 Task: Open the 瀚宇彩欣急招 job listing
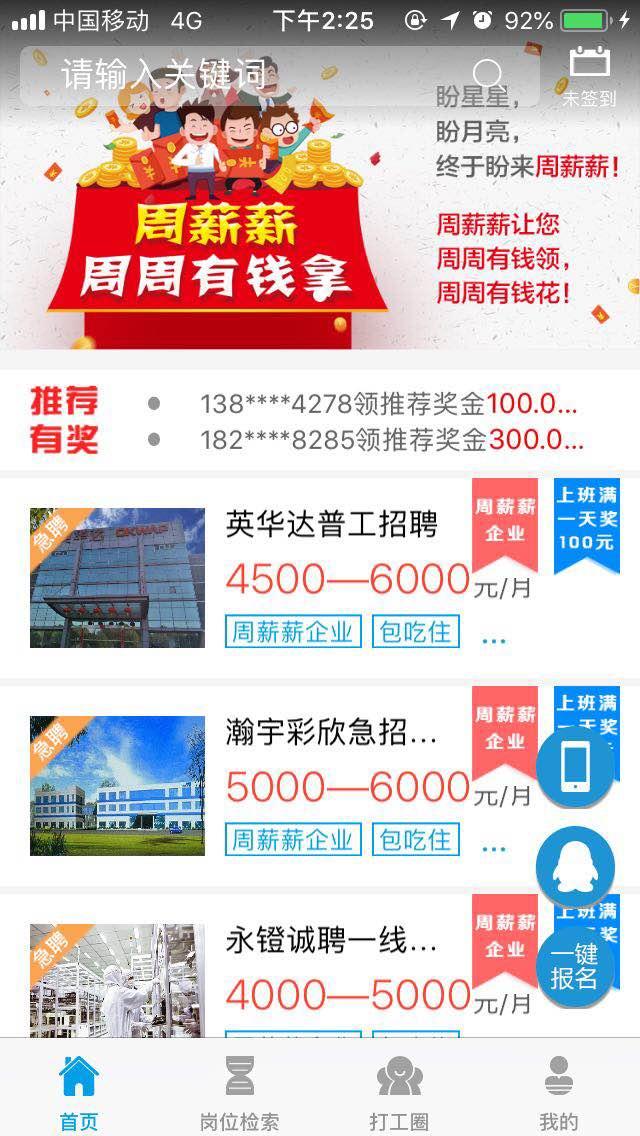click(320, 786)
